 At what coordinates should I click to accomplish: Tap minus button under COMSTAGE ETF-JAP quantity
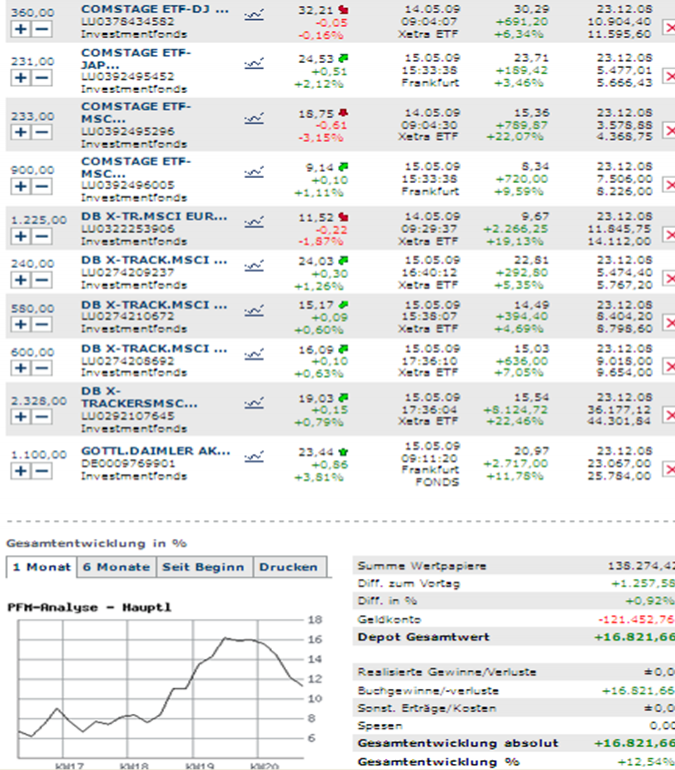point(39,77)
